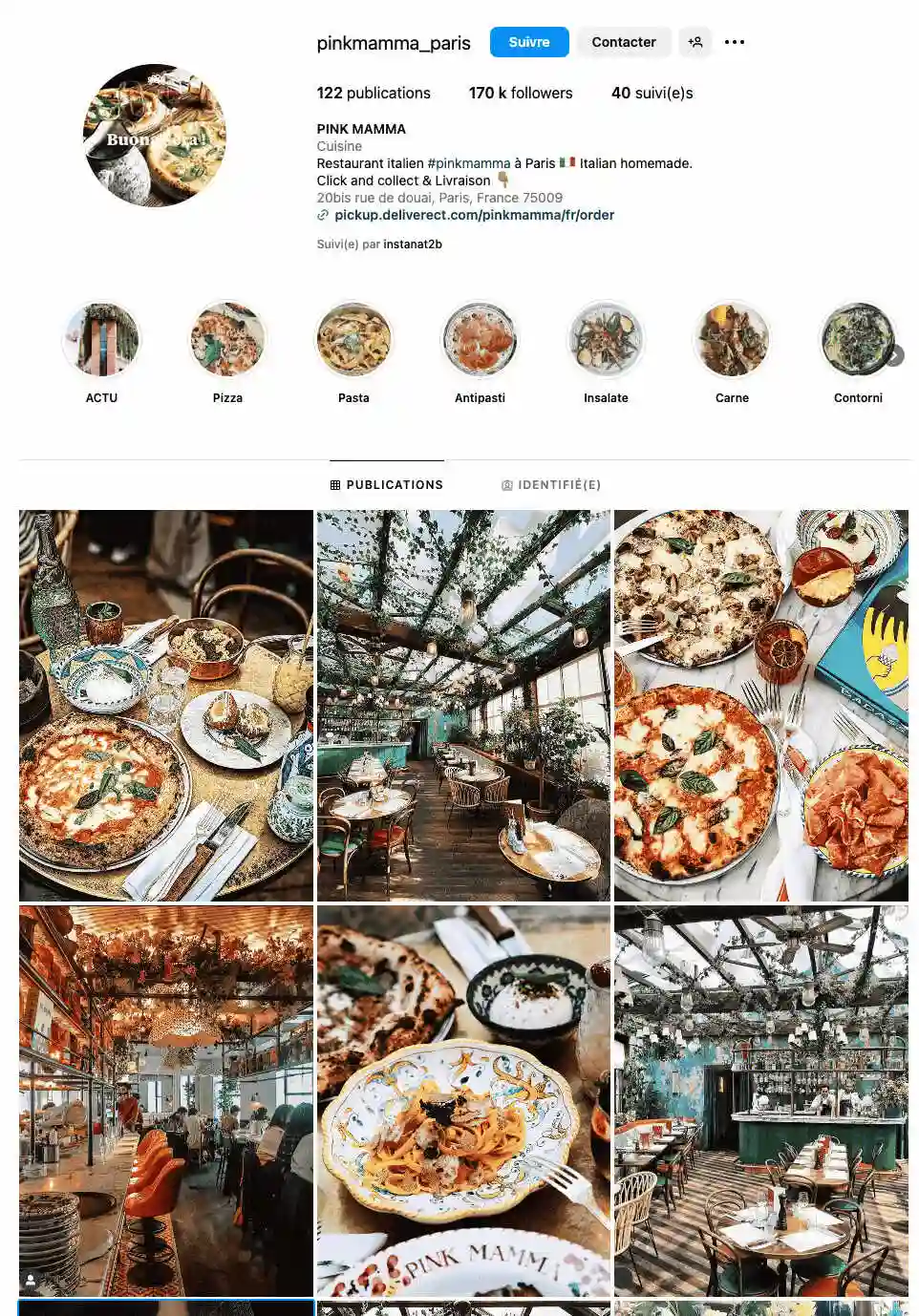Open the #pinkmamma hashtag link

[468, 163]
